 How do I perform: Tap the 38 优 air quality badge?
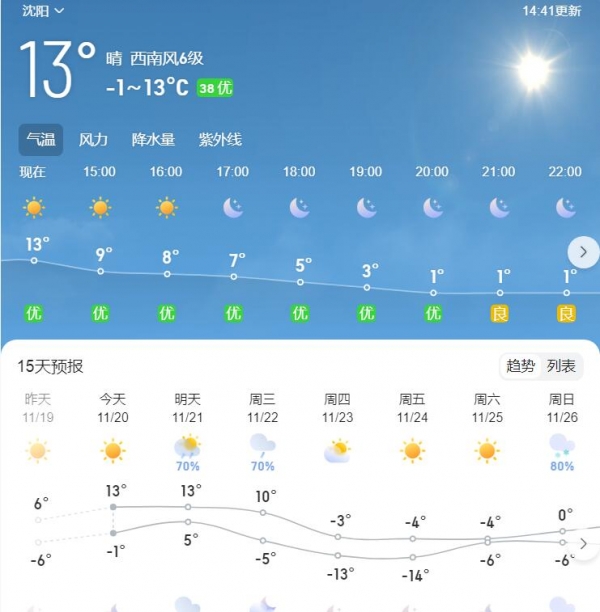coord(214,88)
